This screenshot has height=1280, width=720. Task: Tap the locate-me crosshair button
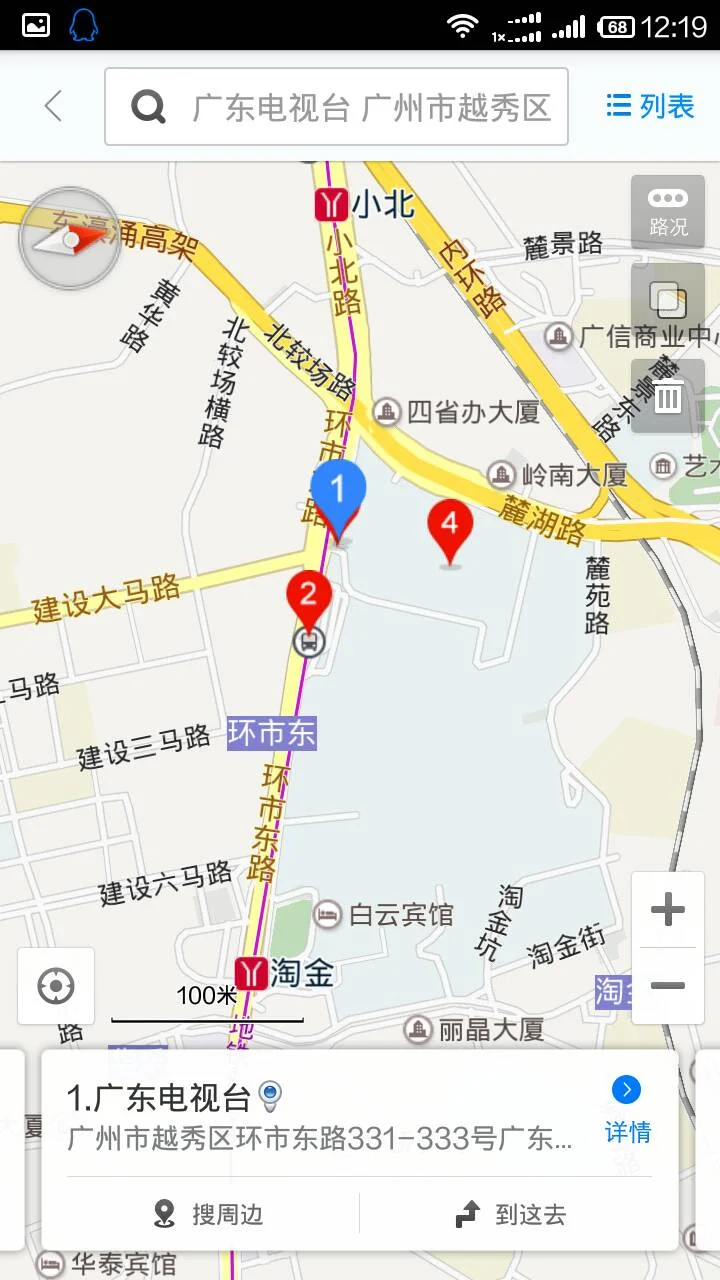tap(55, 986)
